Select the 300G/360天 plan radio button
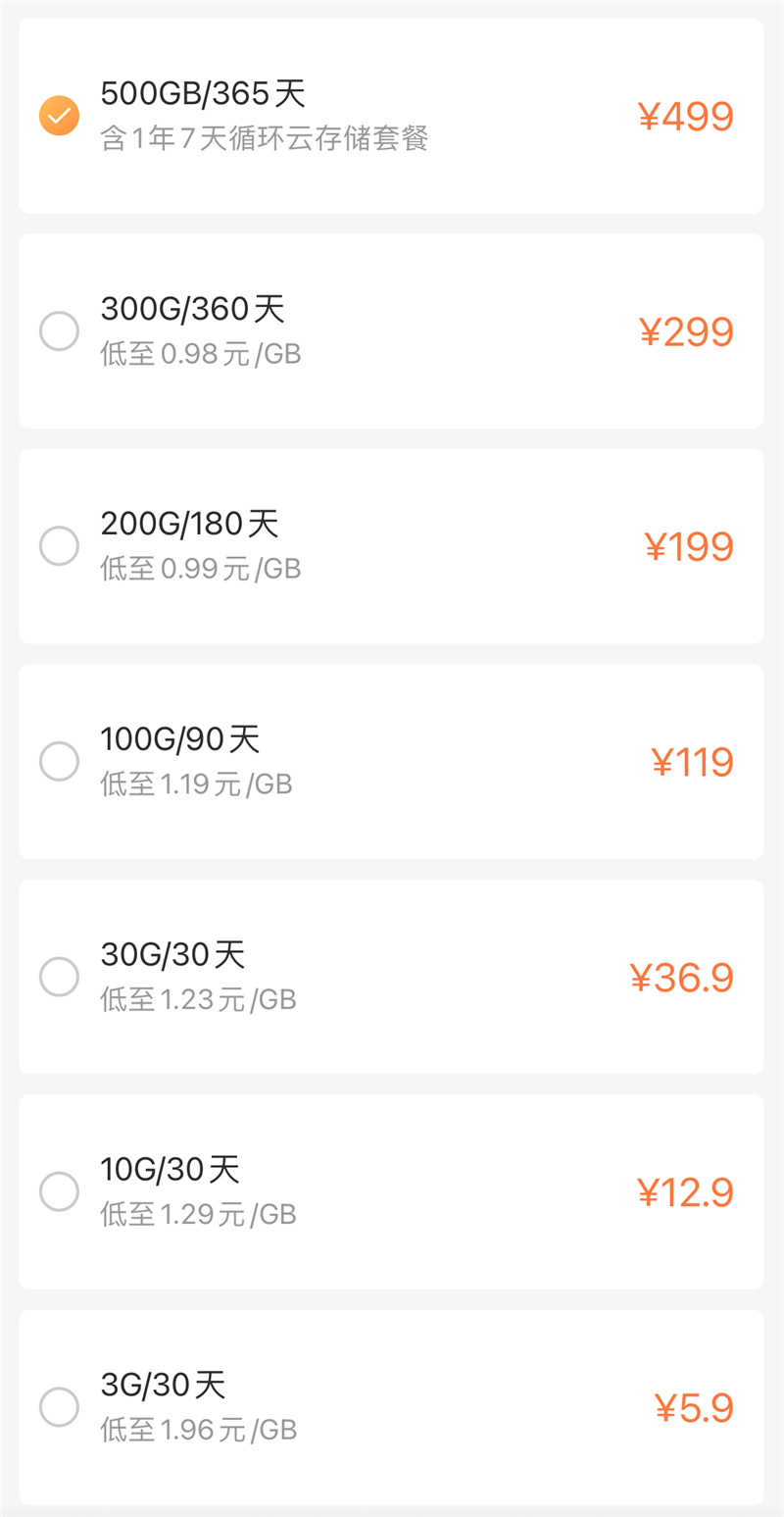Viewport: 784px width, 1517px height. click(59, 331)
